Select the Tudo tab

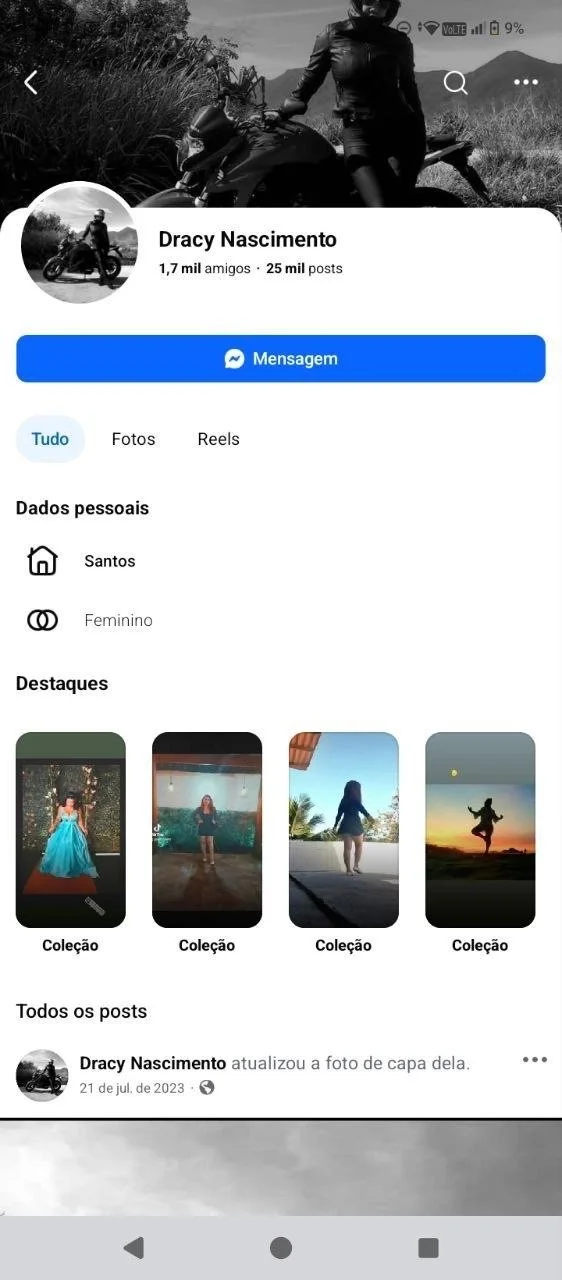pyautogui.click(x=50, y=439)
